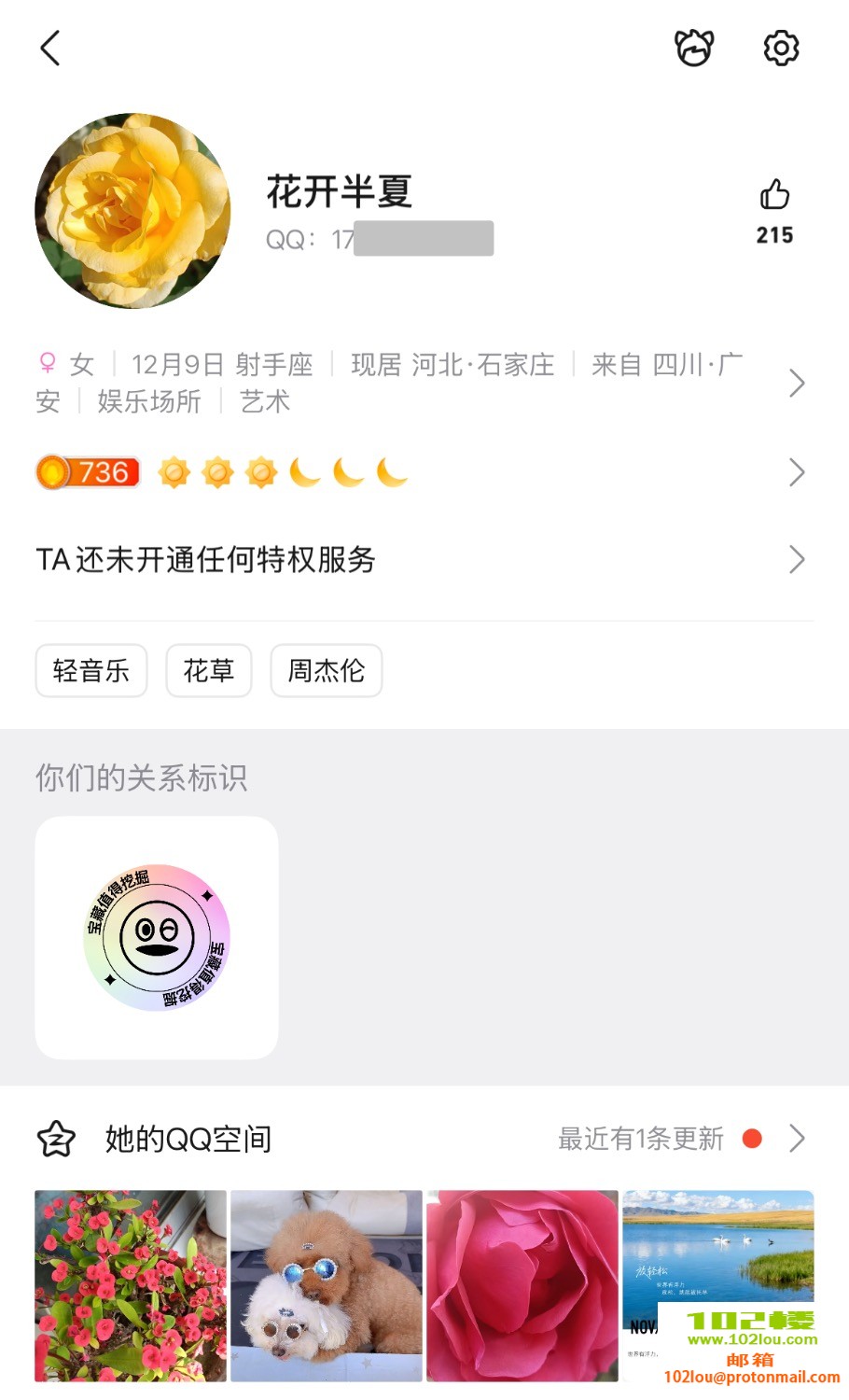The width and height of the screenshot is (849, 1400).
Task: Expand the personal info row with 射手座
Action: click(420, 383)
